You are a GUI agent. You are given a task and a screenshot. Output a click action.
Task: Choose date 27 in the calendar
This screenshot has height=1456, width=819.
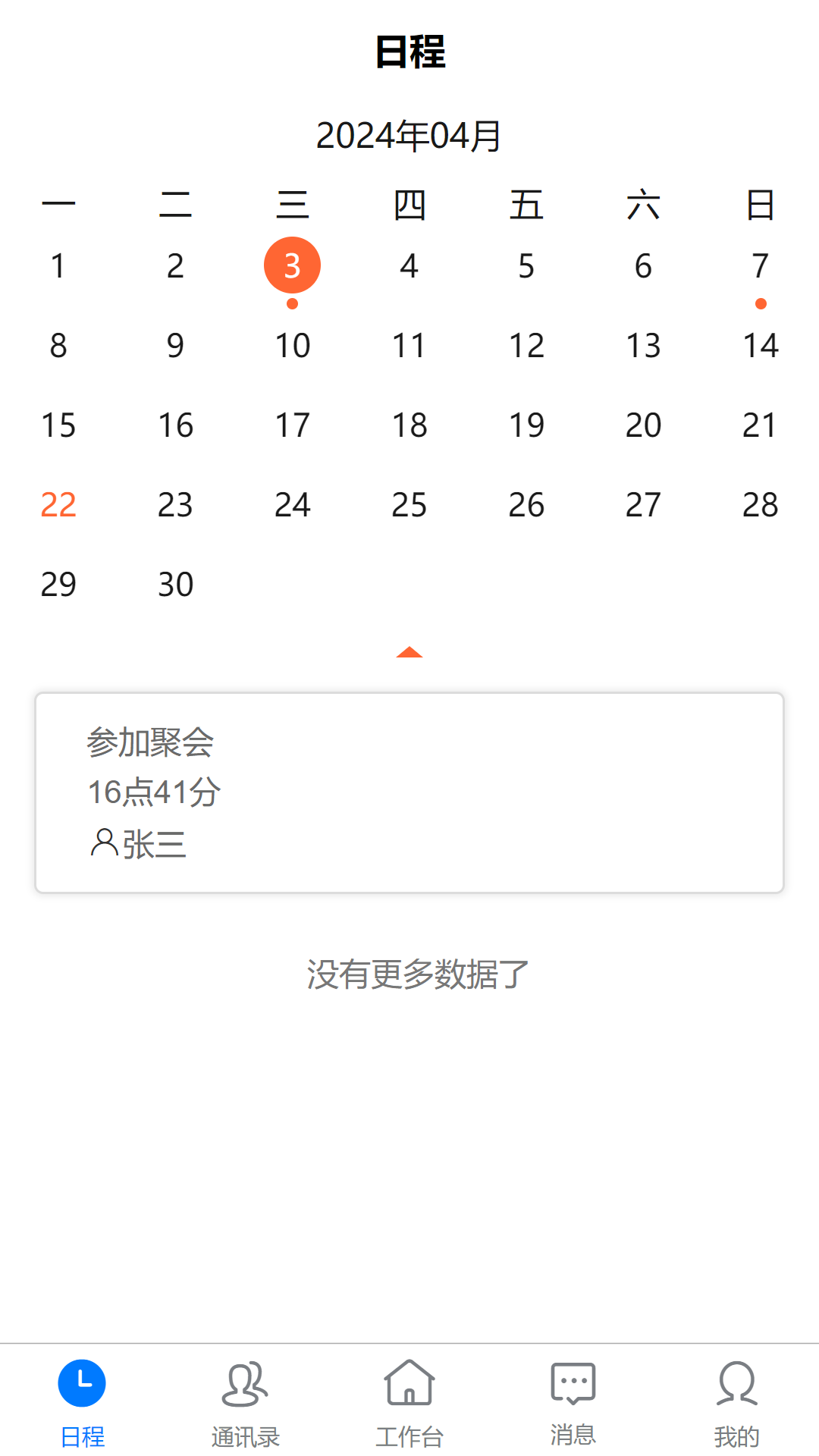(x=643, y=505)
